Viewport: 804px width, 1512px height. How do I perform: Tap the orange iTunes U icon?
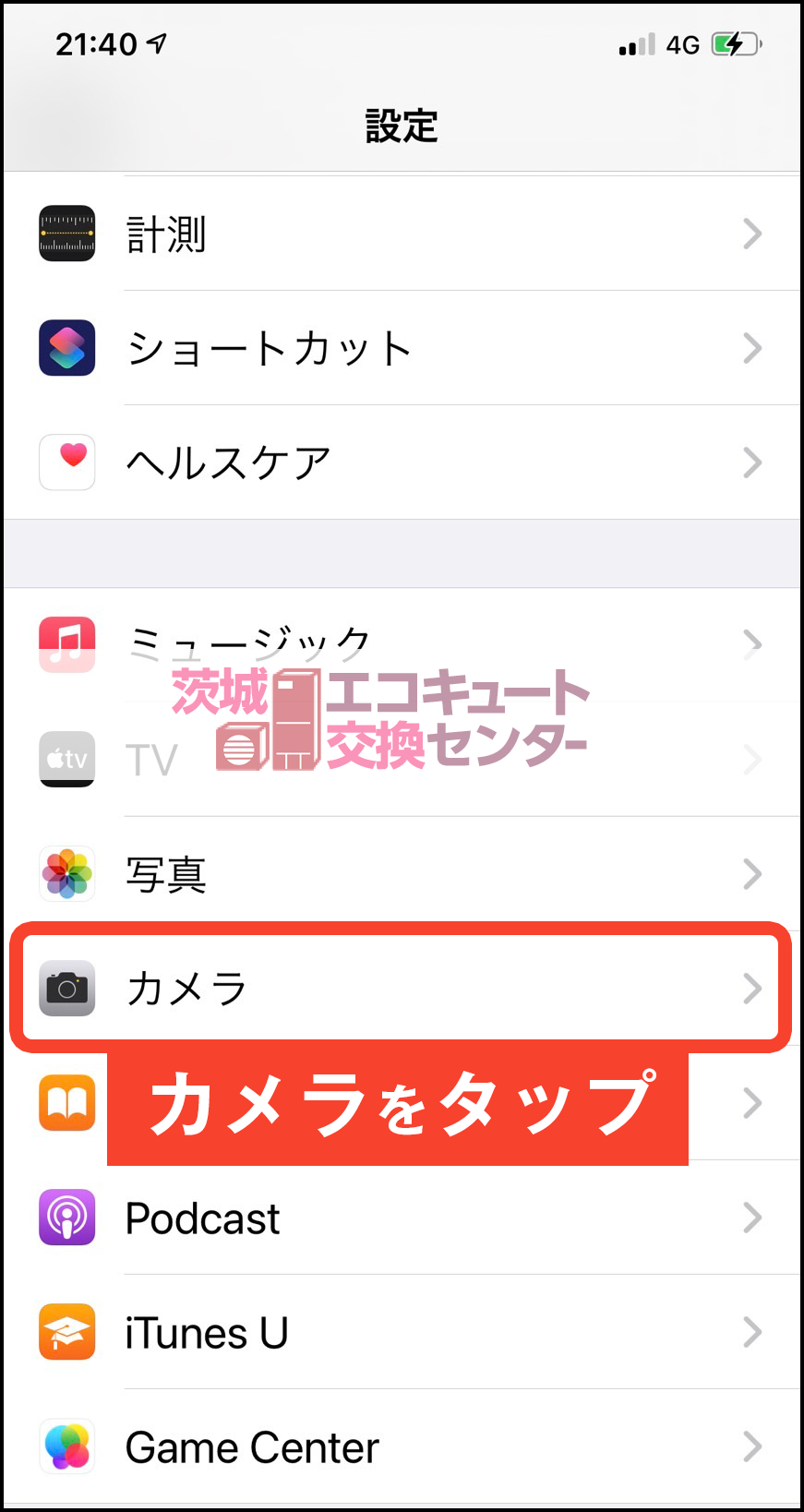66,1332
